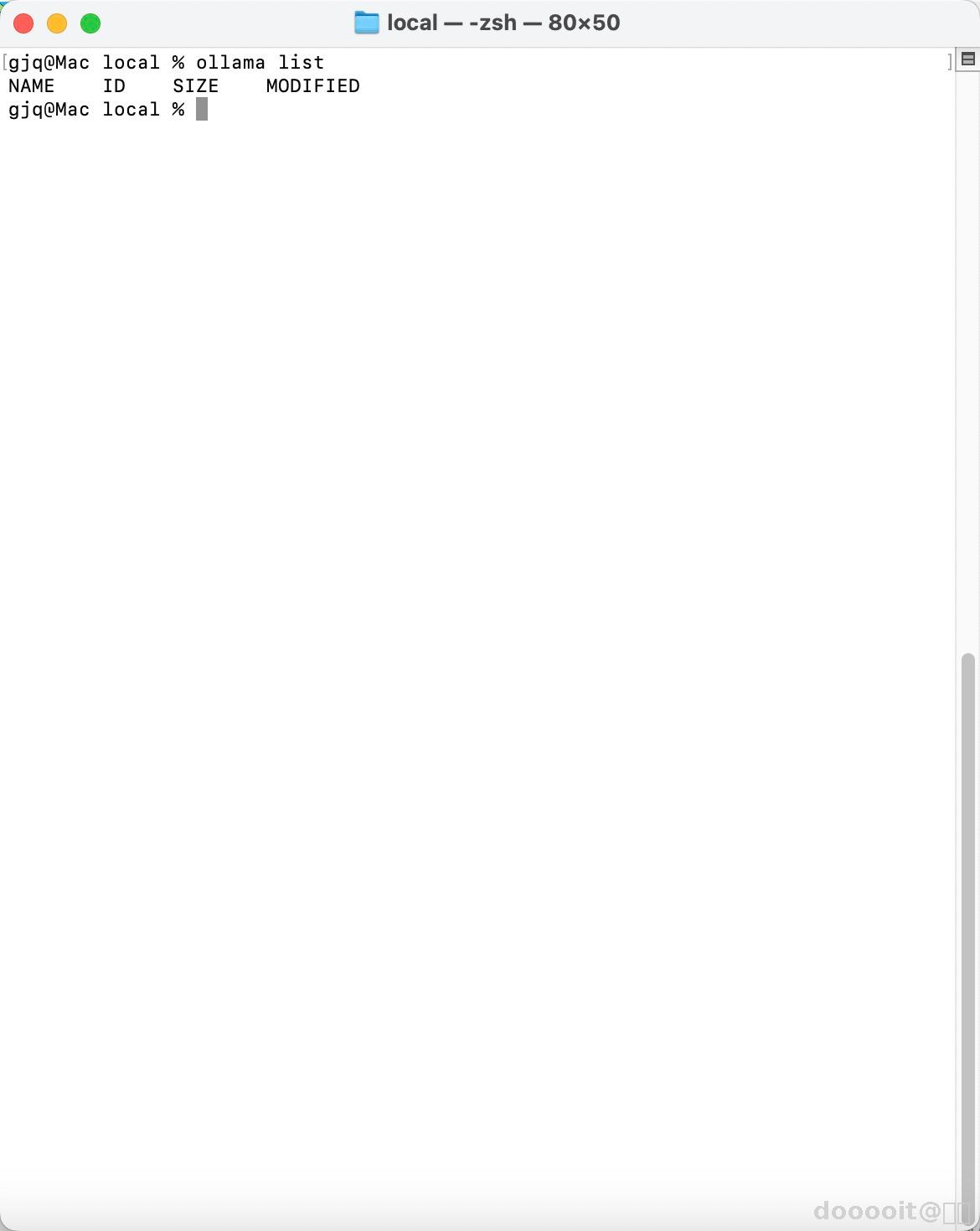The height and width of the screenshot is (1231, 980).
Task: Close the Terminal window with the red button
Action: tap(23, 23)
